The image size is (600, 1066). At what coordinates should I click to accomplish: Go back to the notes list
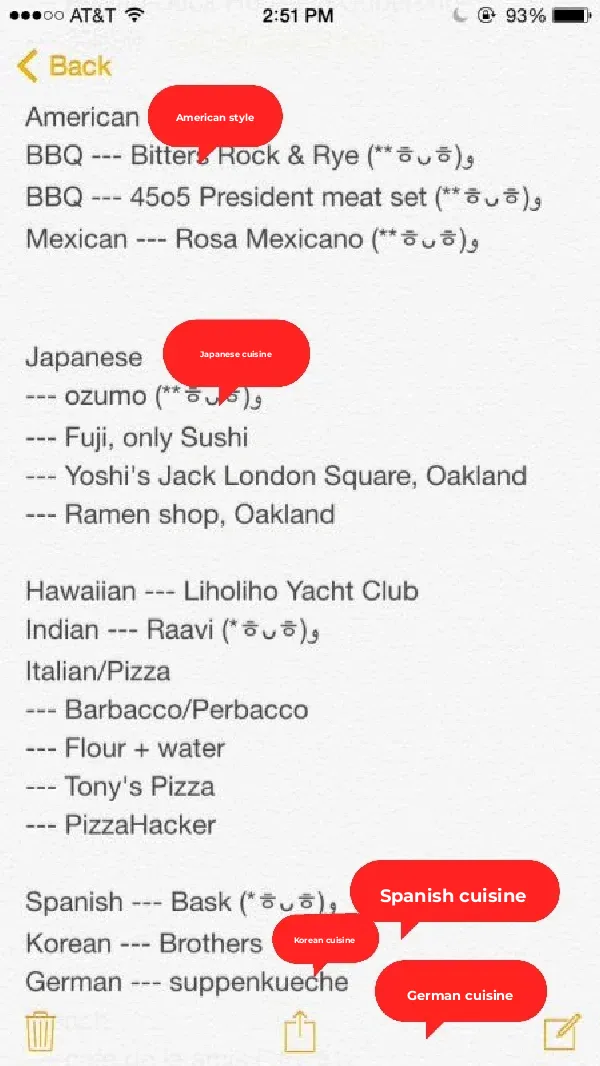(x=64, y=67)
